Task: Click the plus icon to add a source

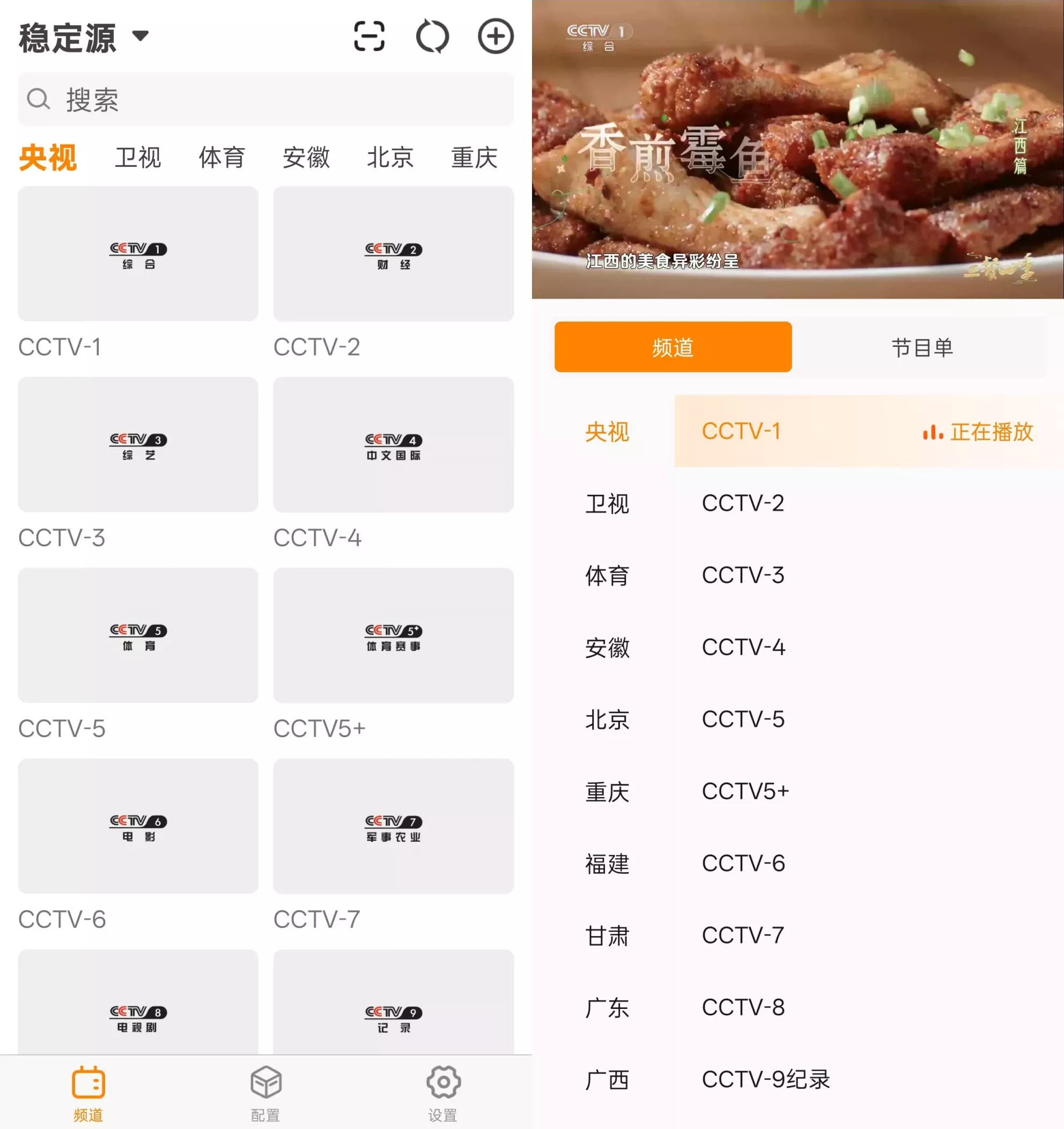Action: (x=495, y=36)
